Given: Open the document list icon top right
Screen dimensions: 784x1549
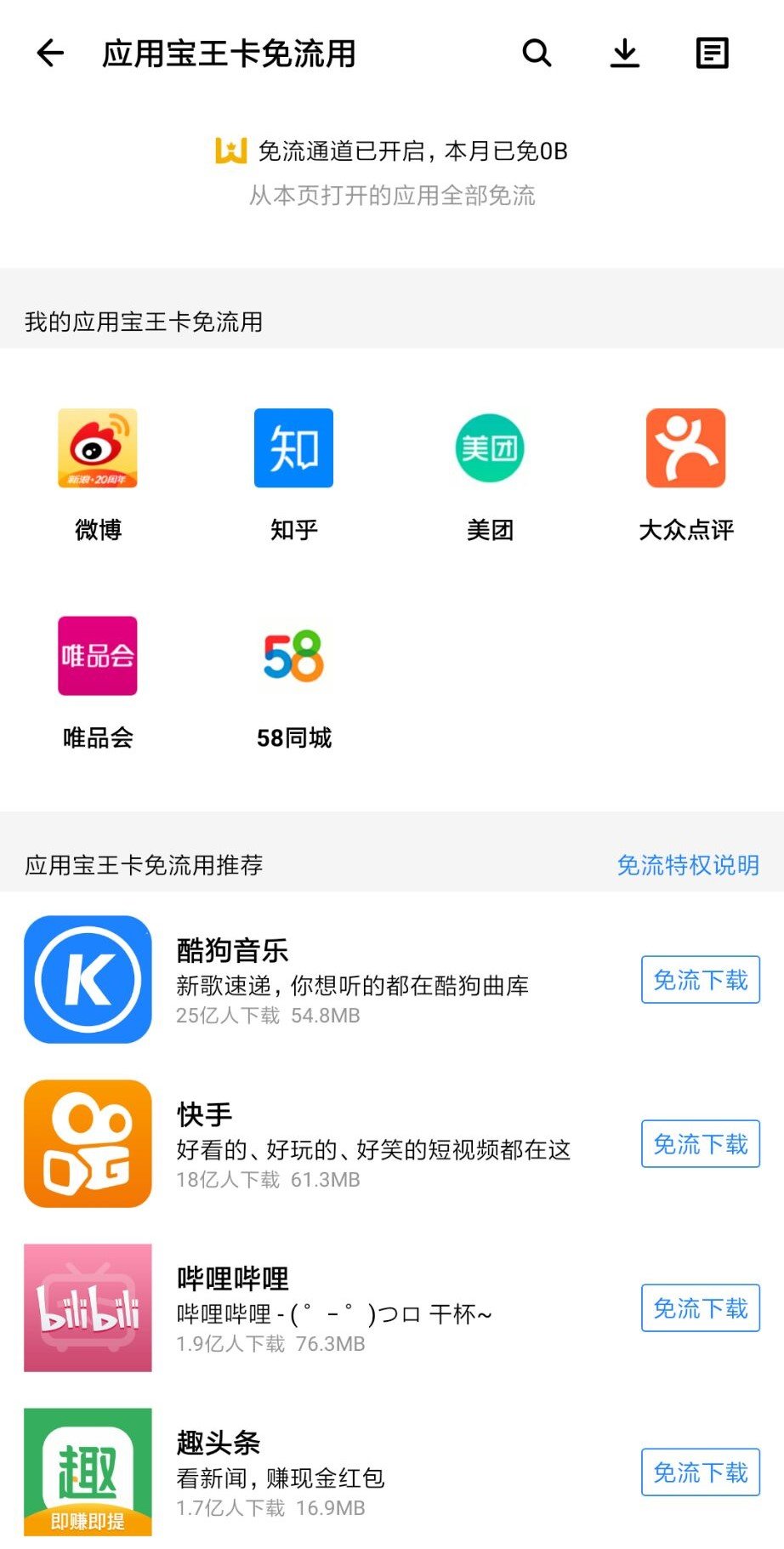Looking at the screenshot, I should pyautogui.click(x=712, y=53).
